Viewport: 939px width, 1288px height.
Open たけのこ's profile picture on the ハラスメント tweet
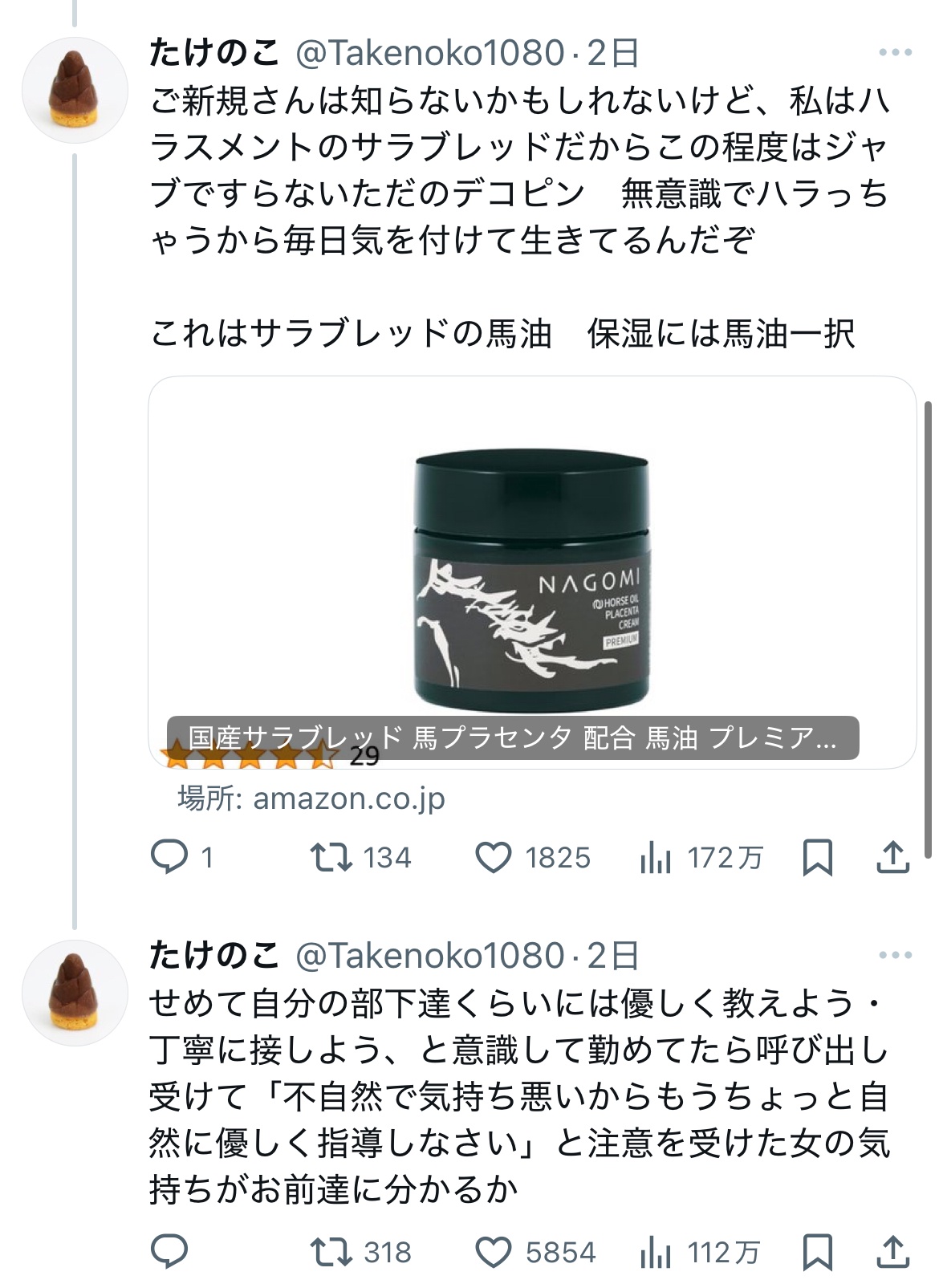[75, 90]
